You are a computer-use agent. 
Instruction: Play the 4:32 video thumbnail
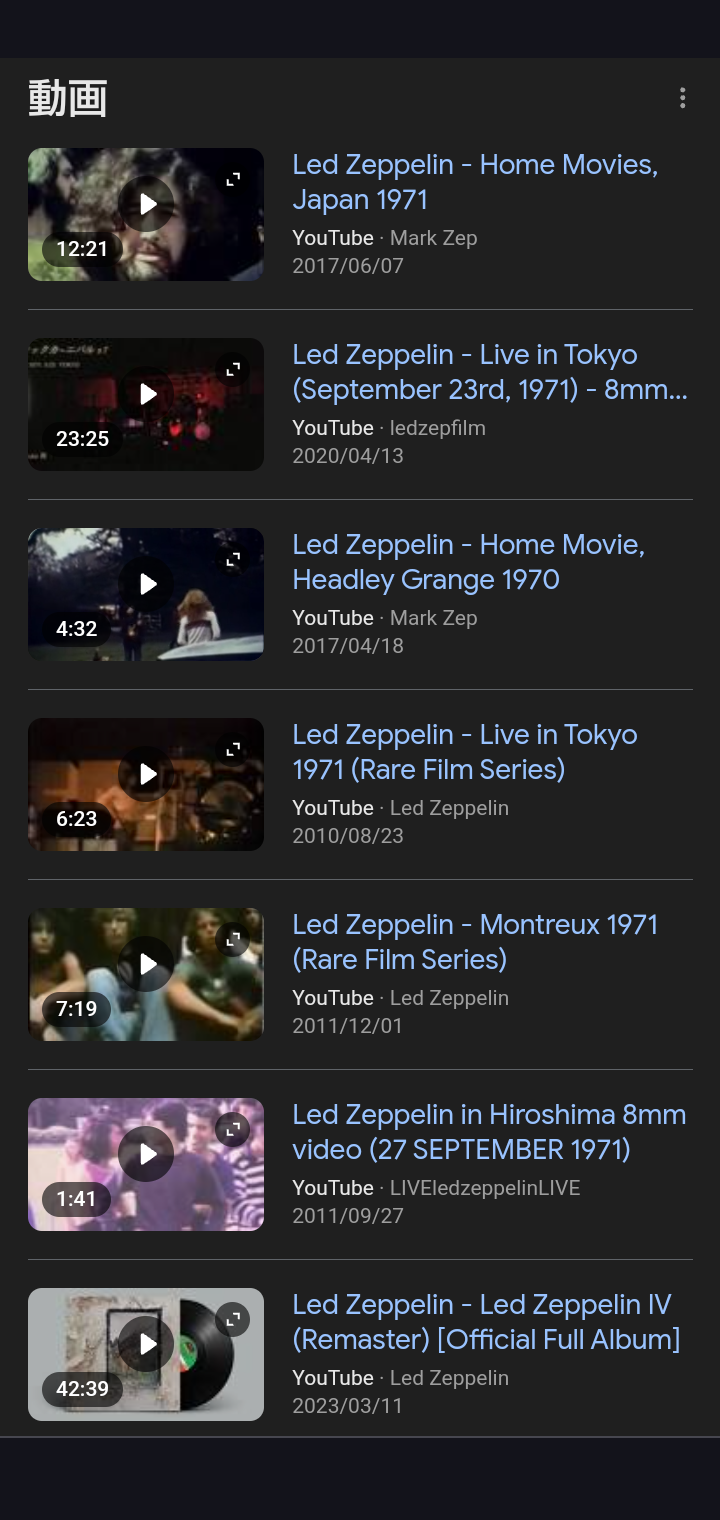point(147,584)
